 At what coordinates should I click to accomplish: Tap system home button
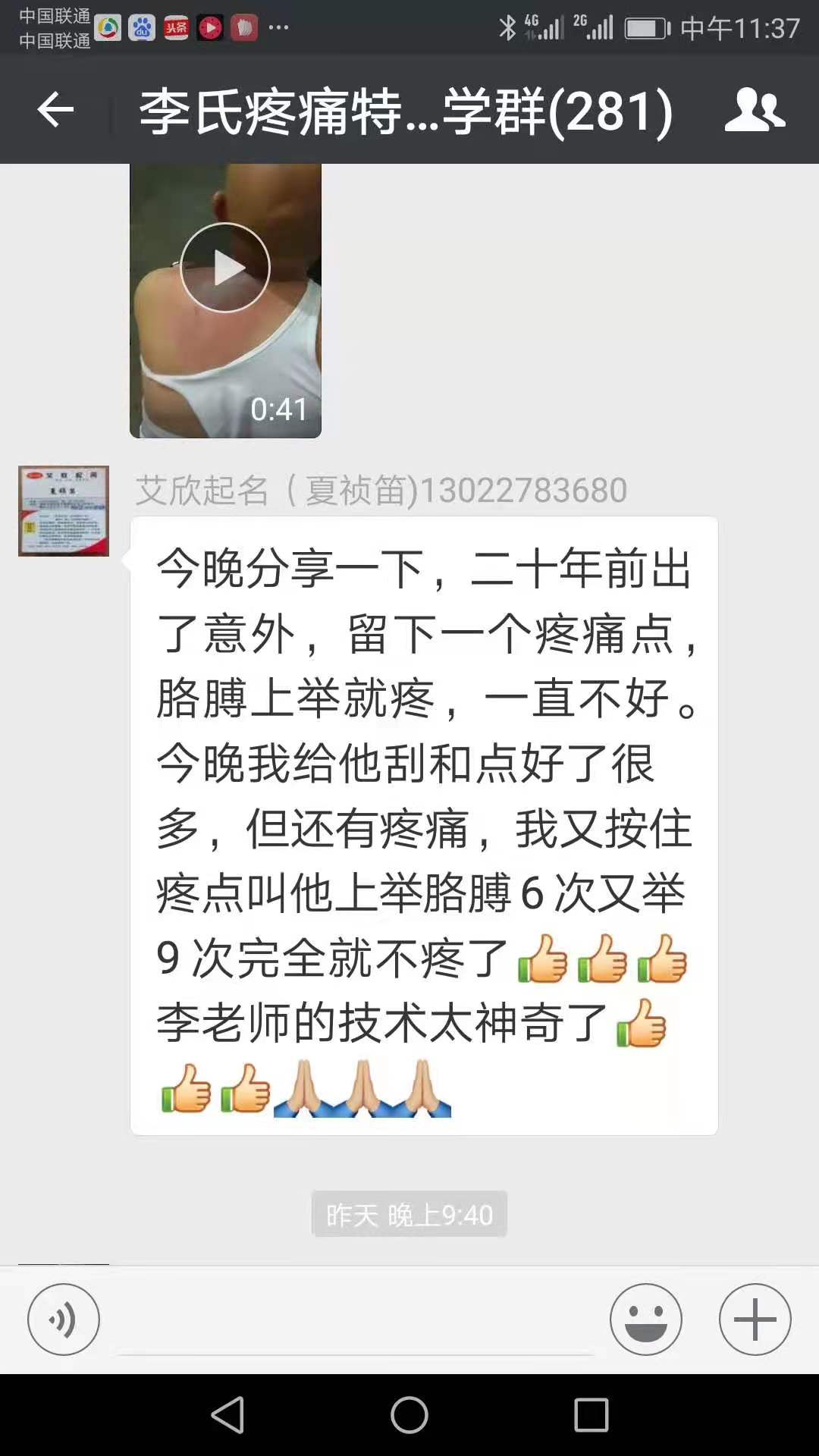409,1415
